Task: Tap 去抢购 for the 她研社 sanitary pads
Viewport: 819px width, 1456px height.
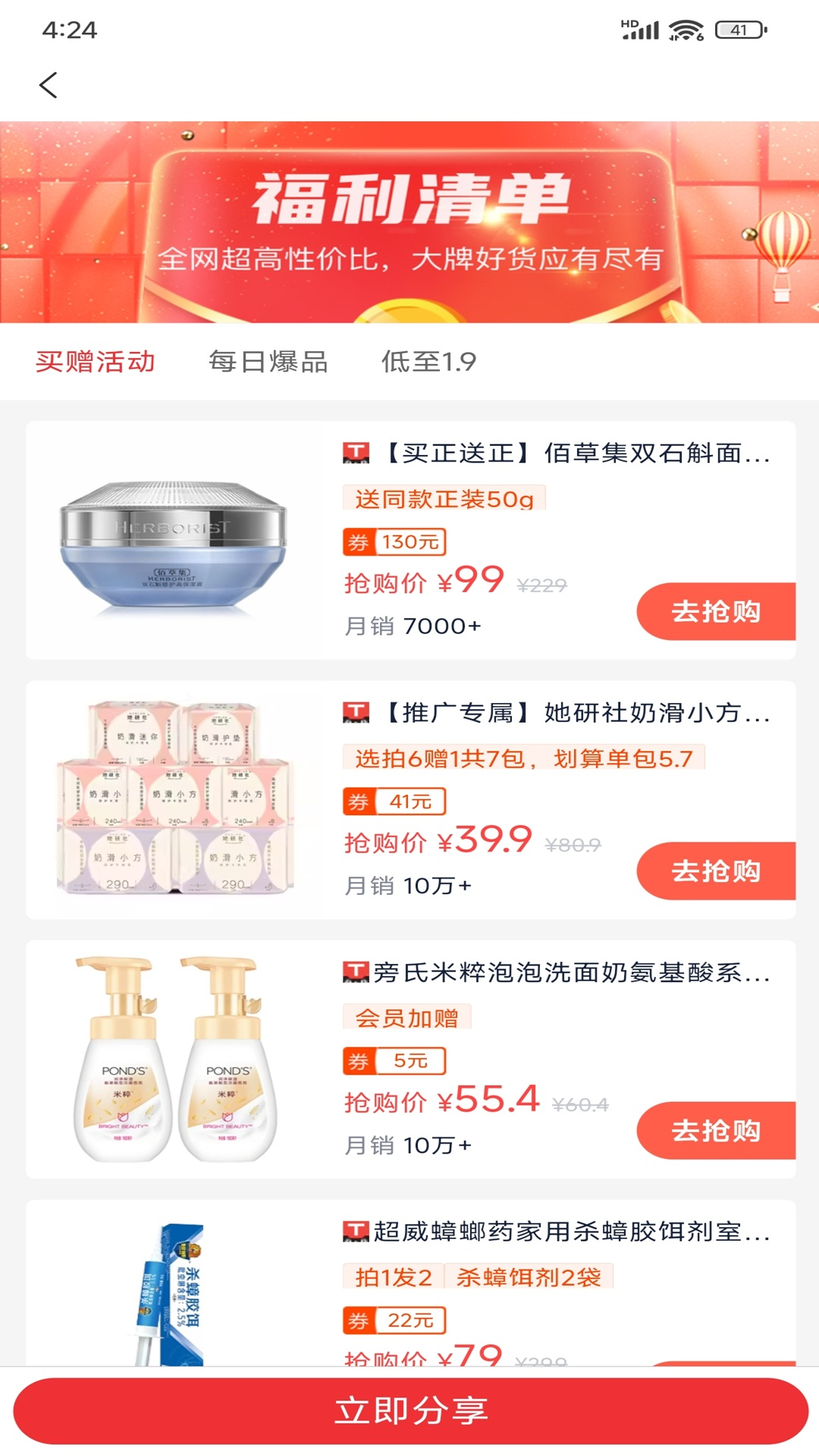Action: [715, 871]
